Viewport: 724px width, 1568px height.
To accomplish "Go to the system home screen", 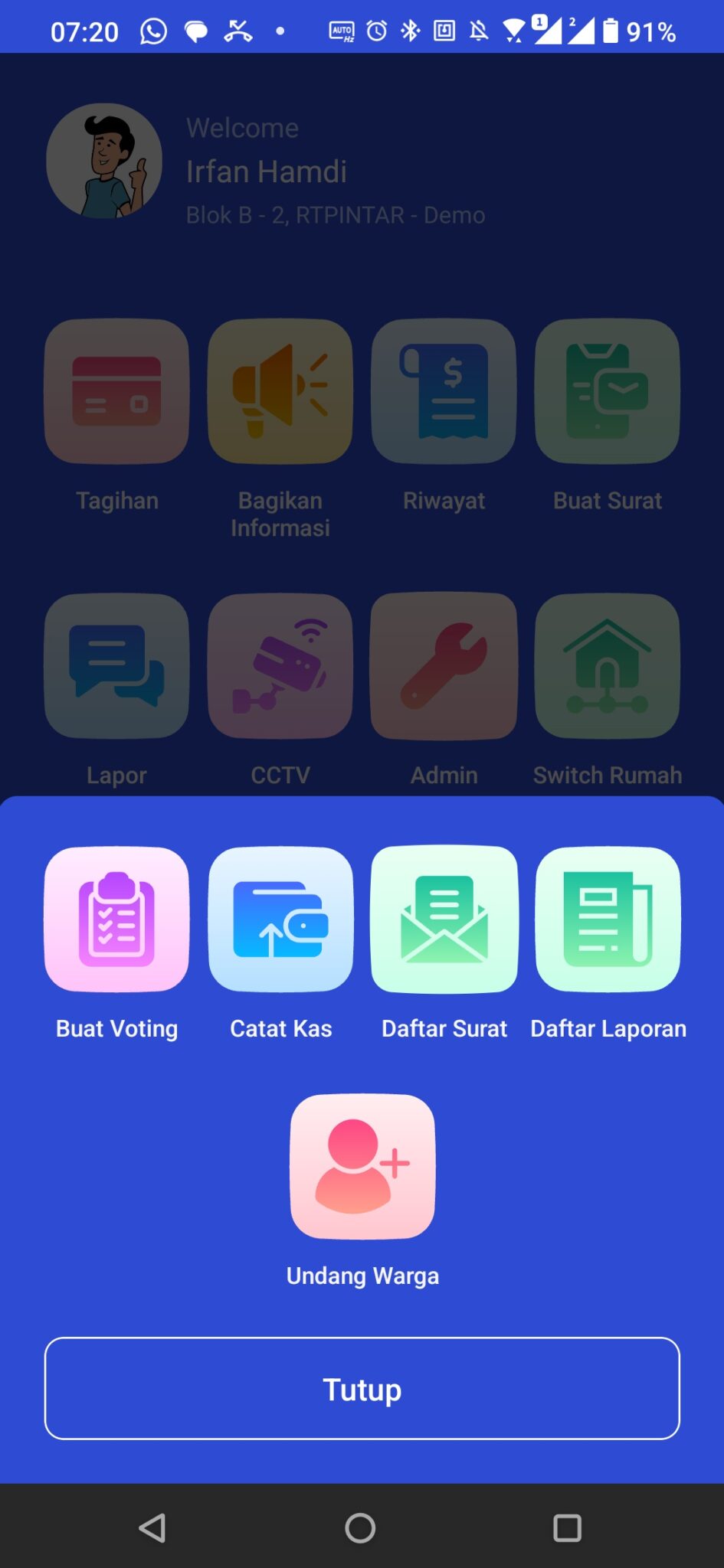I will point(360,1527).
